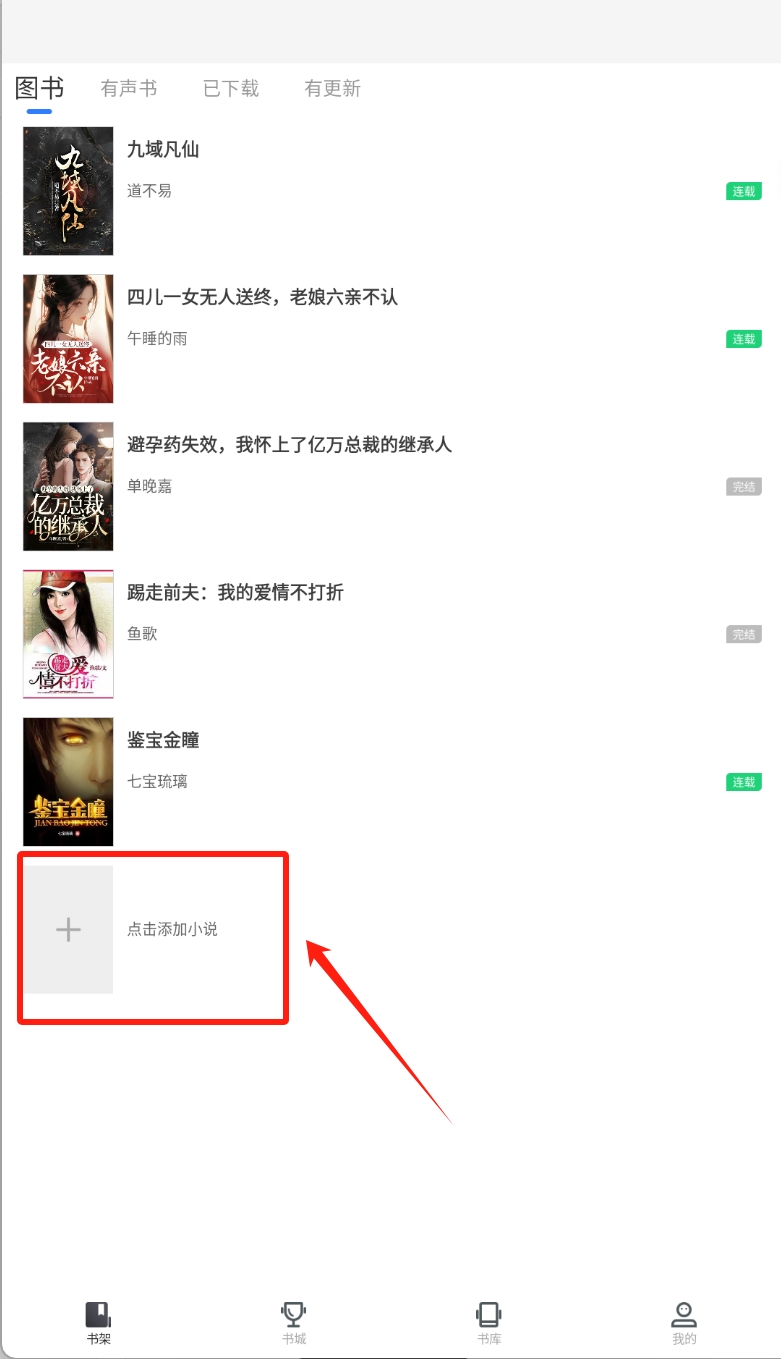Switch to the 有声书 tab
781x1359 pixels.
(x=129, y=89)
